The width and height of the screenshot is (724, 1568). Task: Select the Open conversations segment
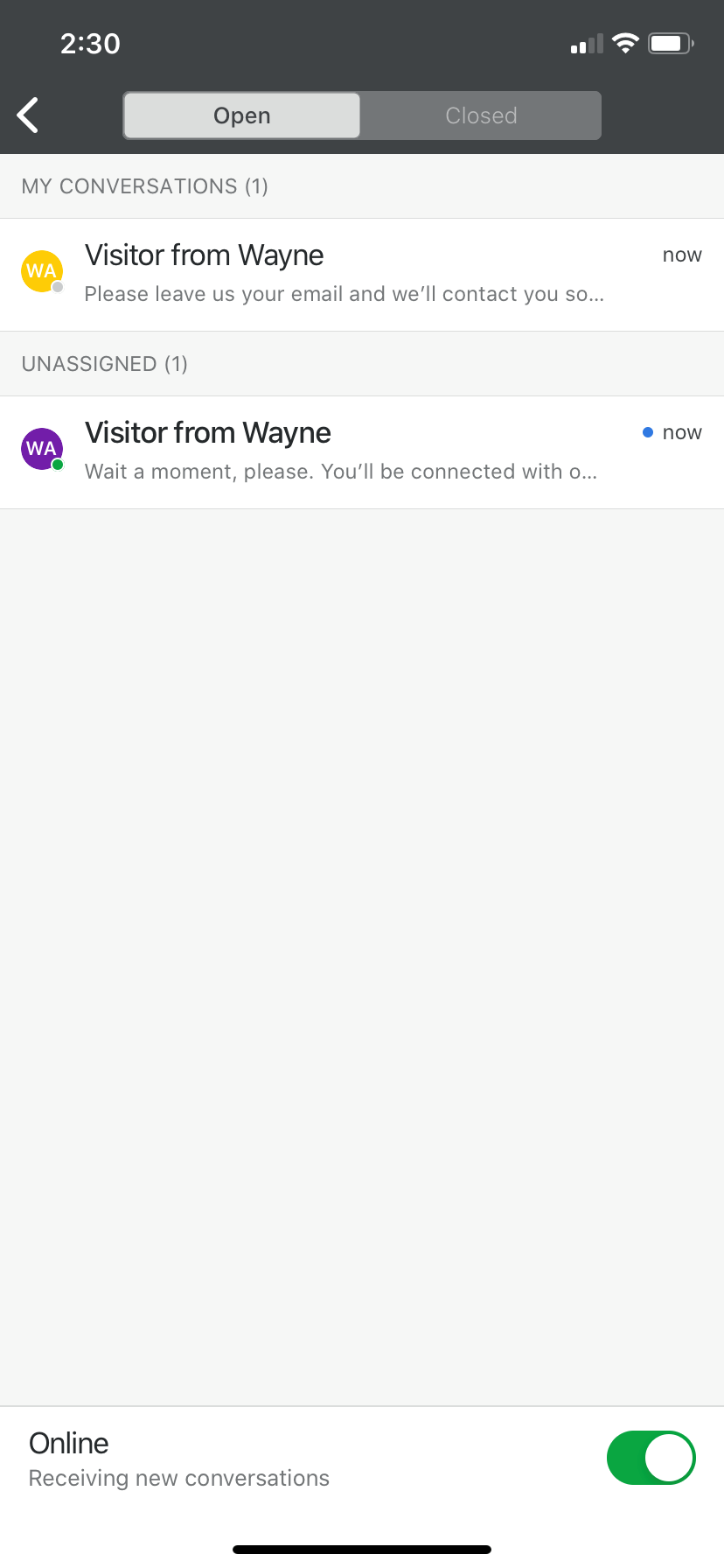tap(242, 115)
